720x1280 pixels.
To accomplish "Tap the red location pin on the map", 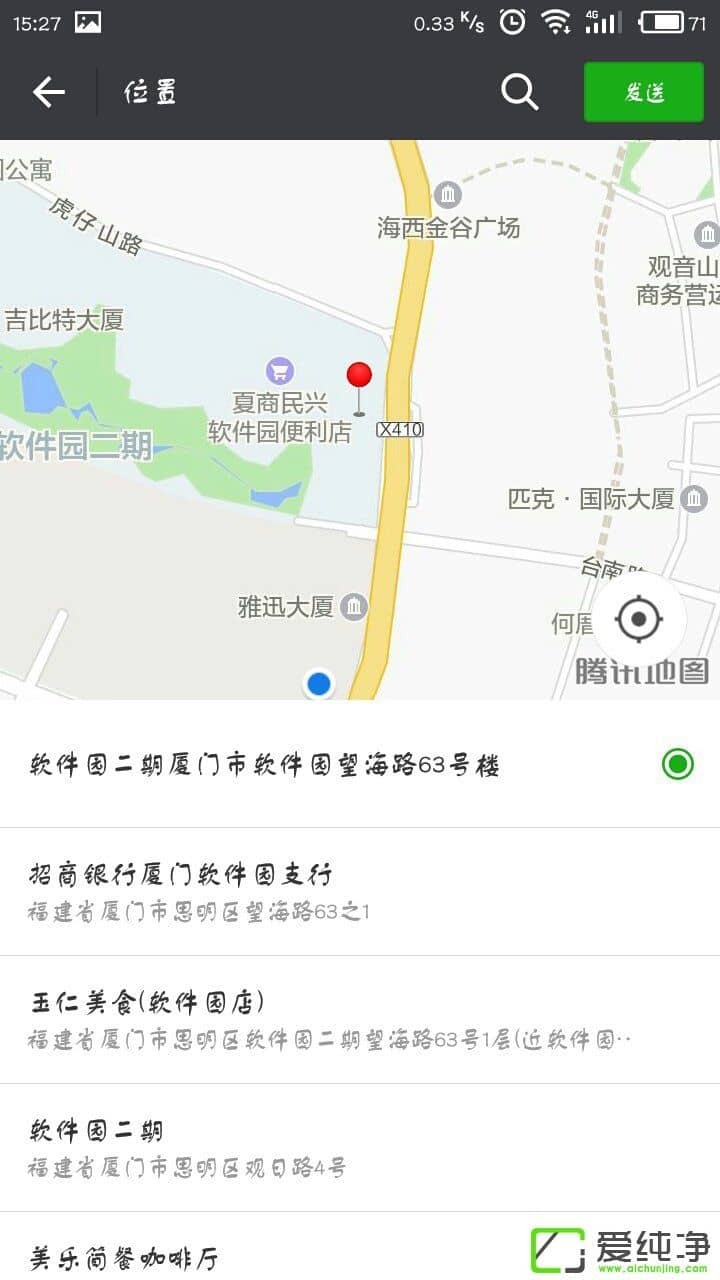I will coord(359,375).
